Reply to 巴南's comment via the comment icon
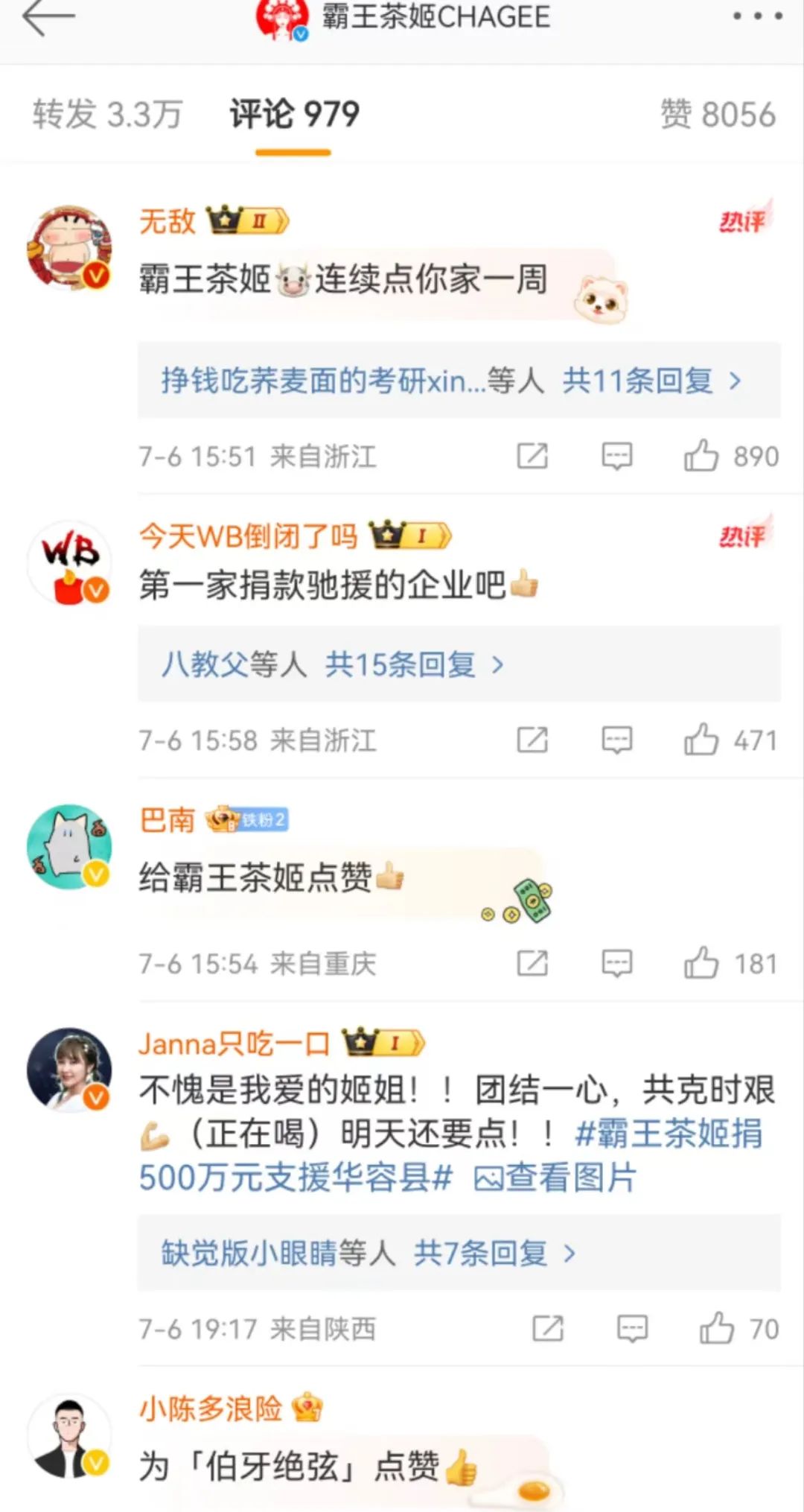The height and width of the screenshot is (1512, 804). 616,964
